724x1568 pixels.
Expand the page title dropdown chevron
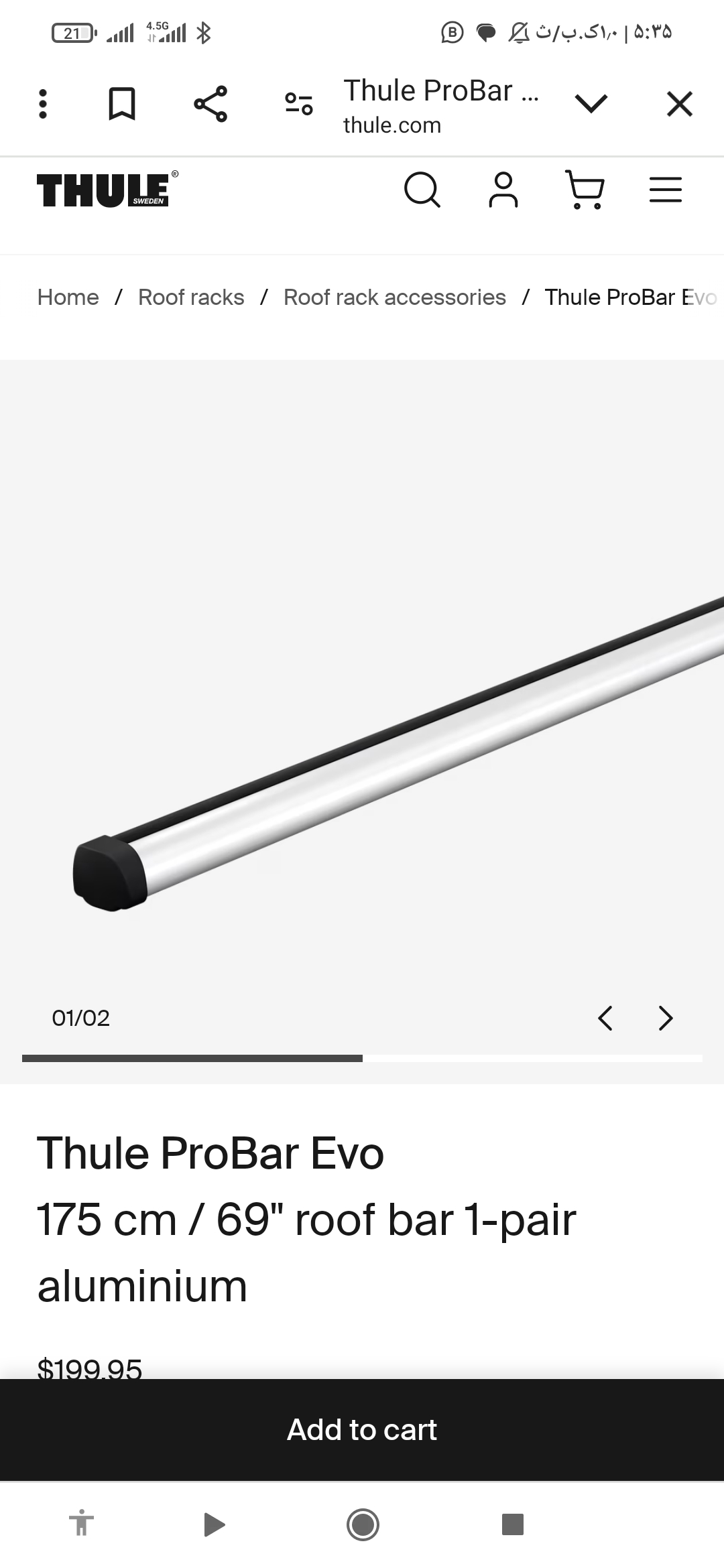591,104
